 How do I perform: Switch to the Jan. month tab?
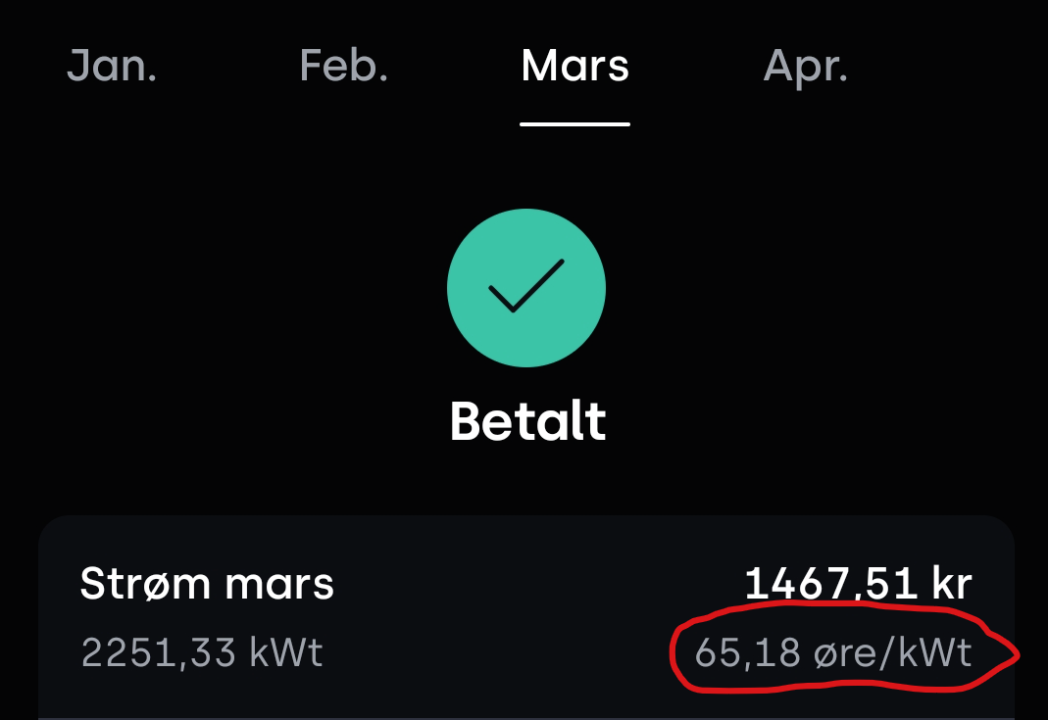click(x=111, y=66)
